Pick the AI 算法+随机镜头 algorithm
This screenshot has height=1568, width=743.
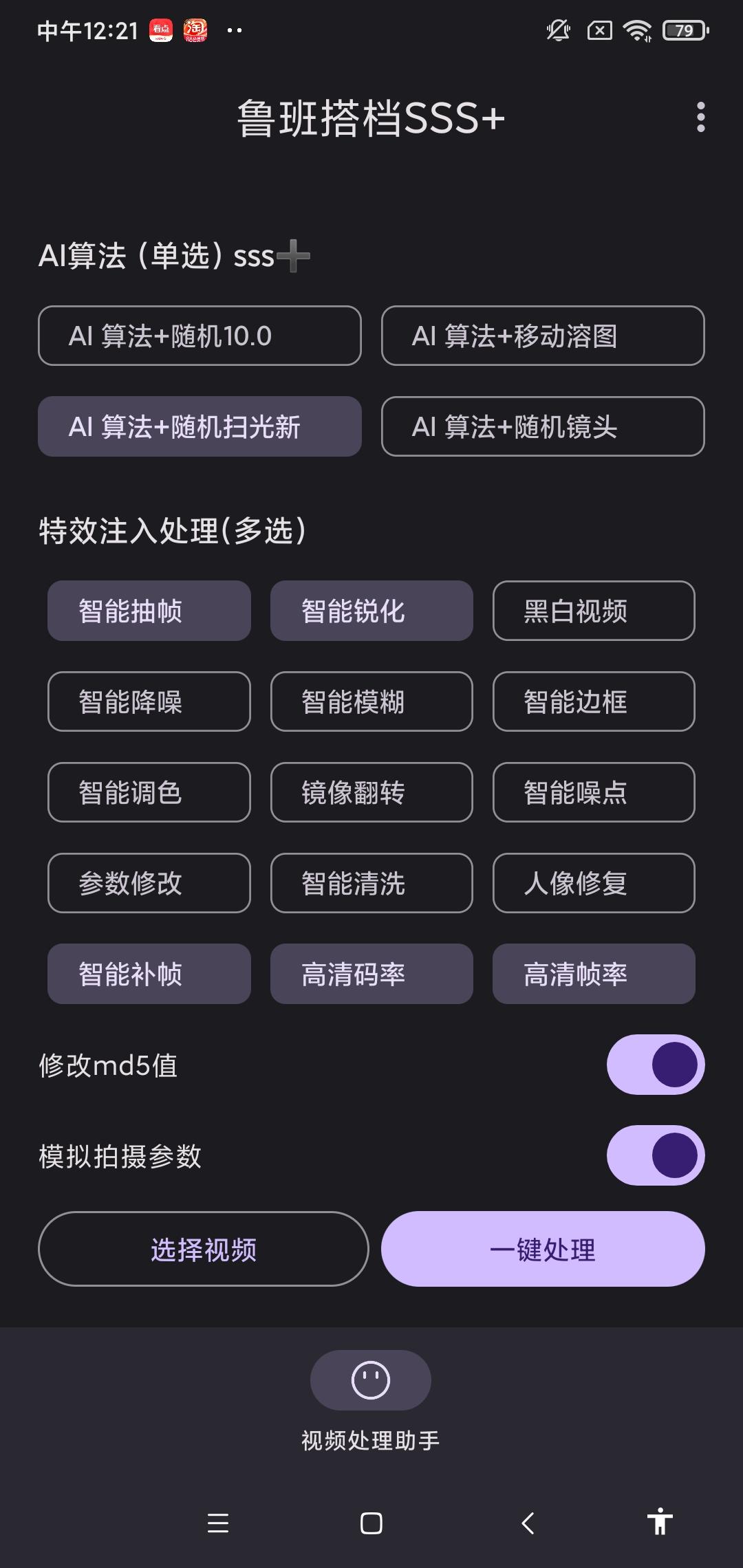543,427
